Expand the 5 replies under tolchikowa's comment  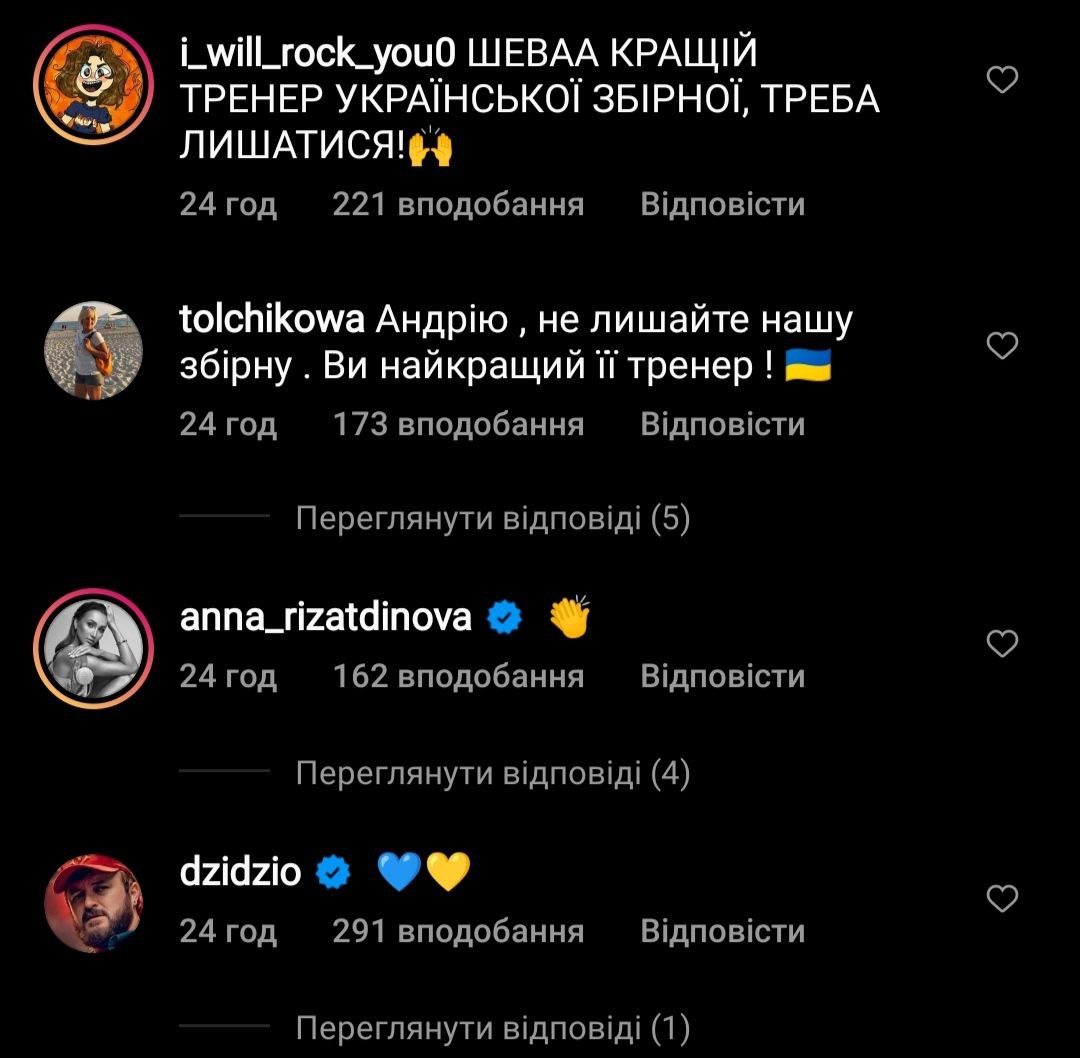(493, 520)
